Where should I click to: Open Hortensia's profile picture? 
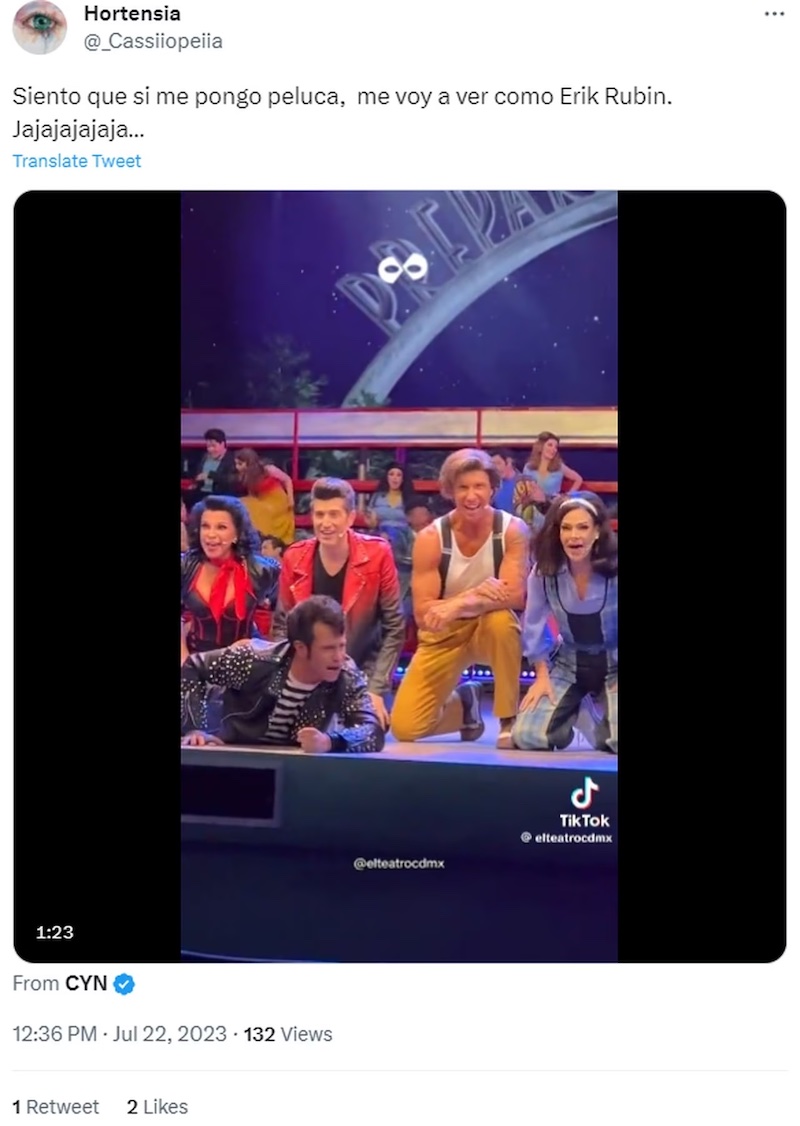pyautogui.click(x=39, y=27)
